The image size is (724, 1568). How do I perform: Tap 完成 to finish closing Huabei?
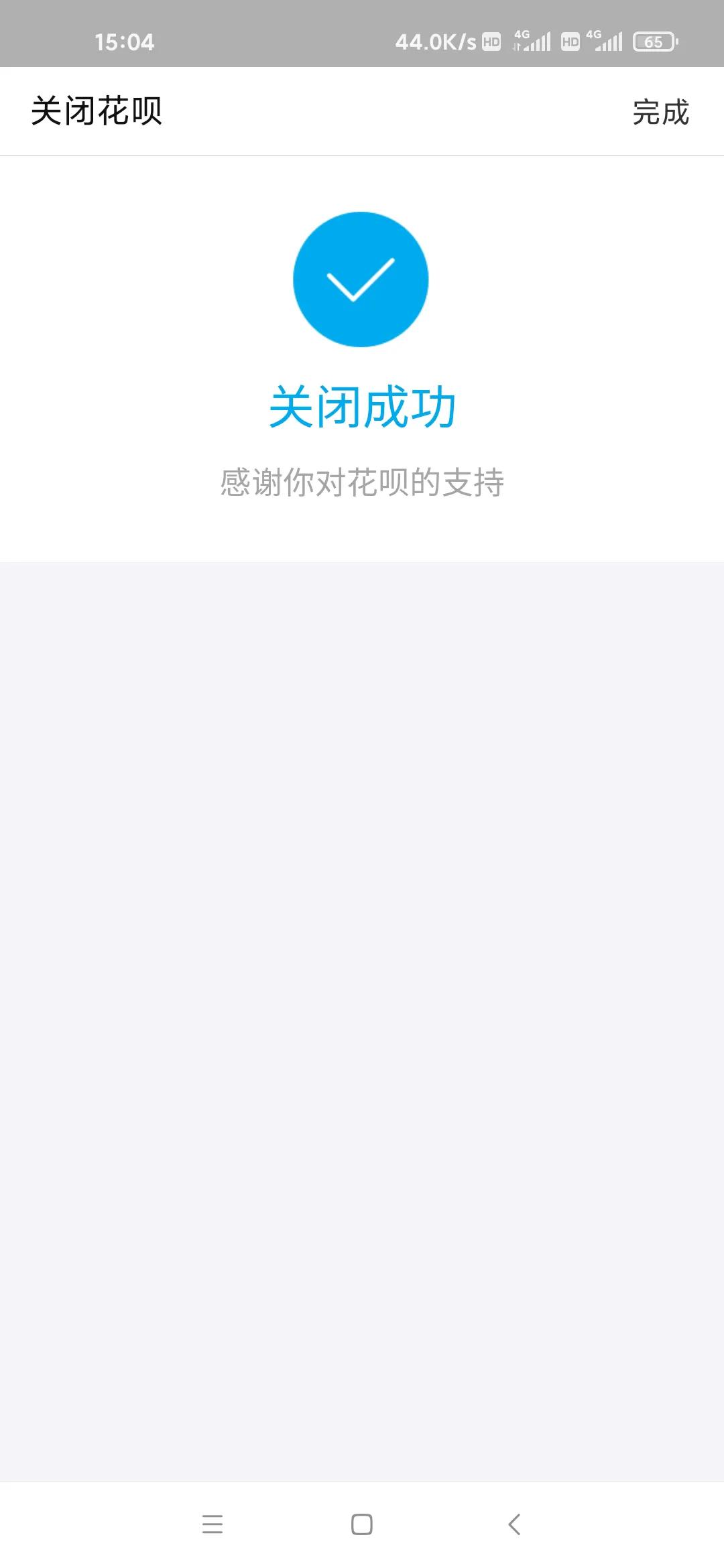coord(660,112)
